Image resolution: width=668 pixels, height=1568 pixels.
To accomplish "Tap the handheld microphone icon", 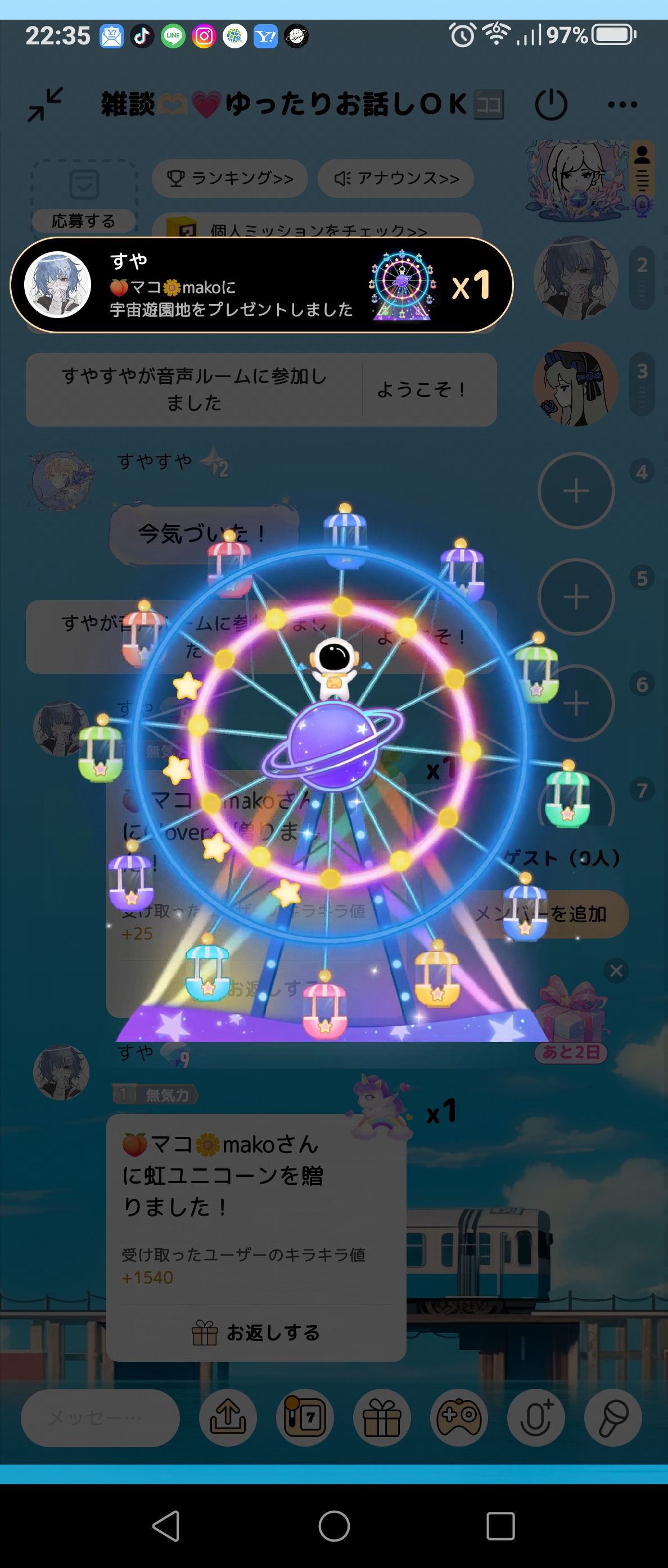I will pyautogui.click(x=612, y=1417).
